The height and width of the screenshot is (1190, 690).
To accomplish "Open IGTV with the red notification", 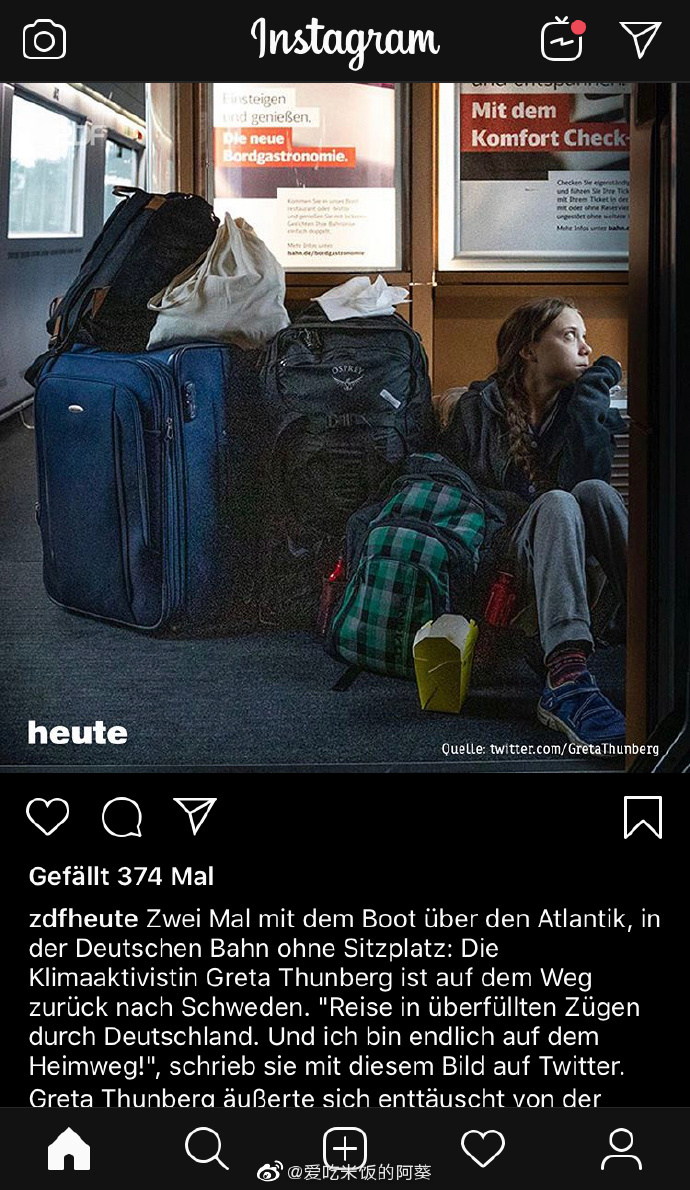I will 562,40.
